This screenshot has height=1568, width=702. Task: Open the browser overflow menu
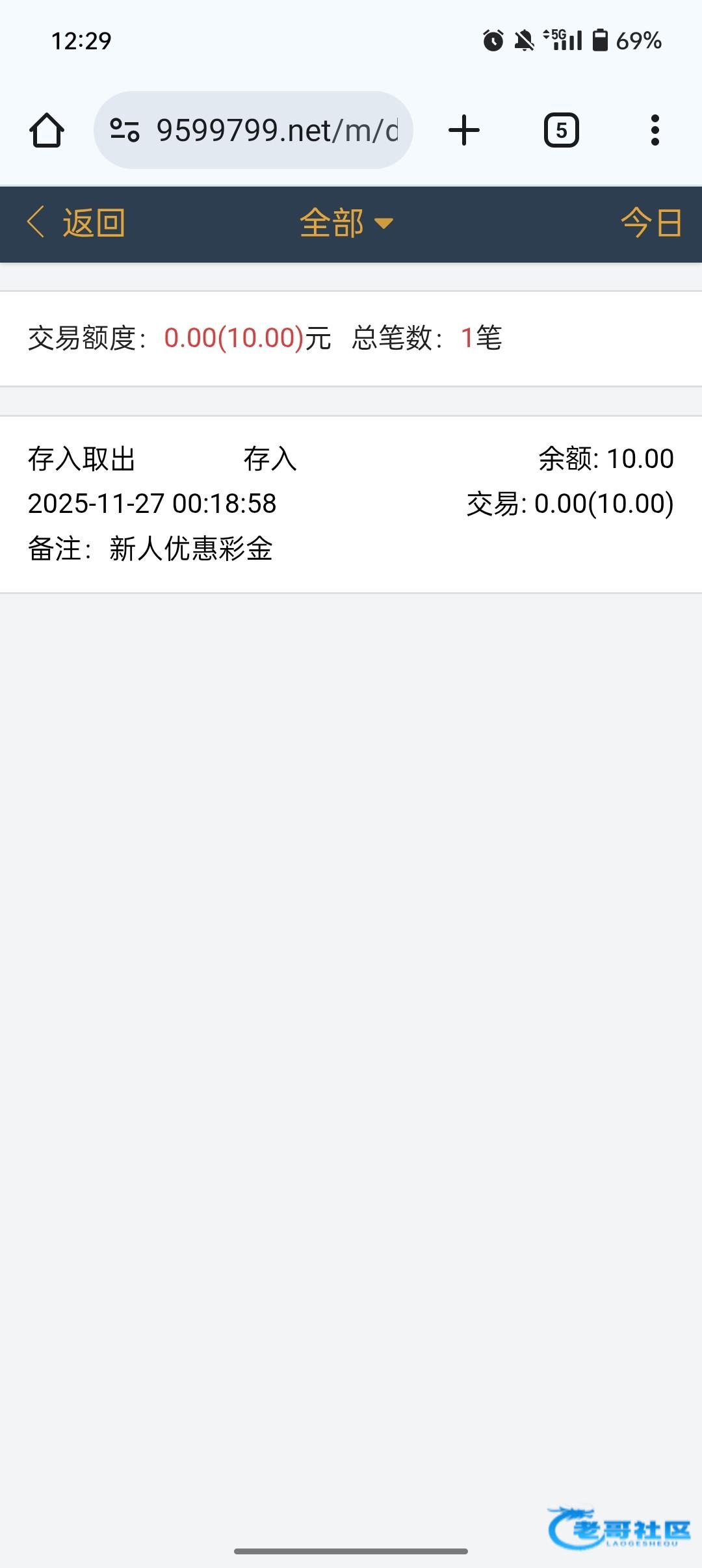[655, 131]
